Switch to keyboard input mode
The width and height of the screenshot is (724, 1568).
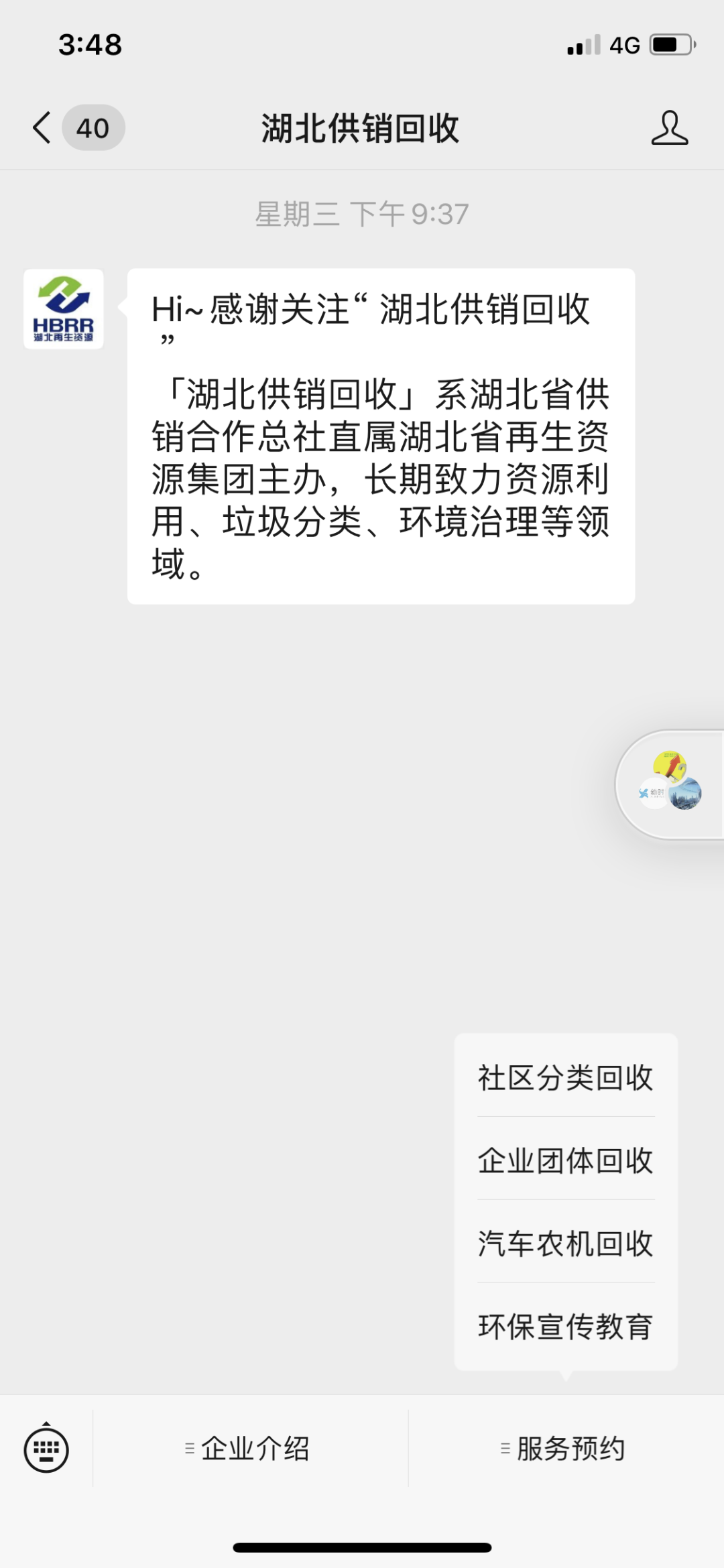tap(46, 1449)
